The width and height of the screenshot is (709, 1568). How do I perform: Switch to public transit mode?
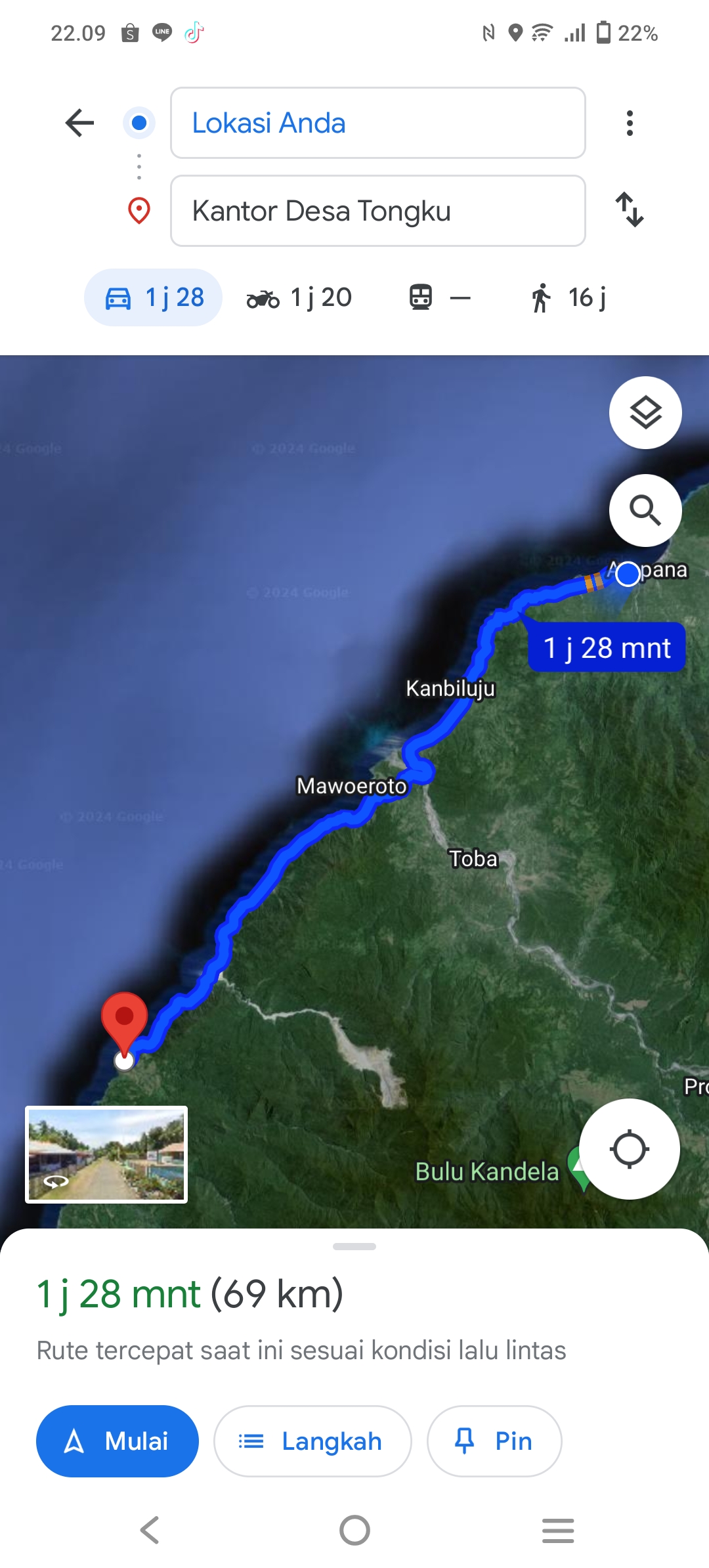440,297
